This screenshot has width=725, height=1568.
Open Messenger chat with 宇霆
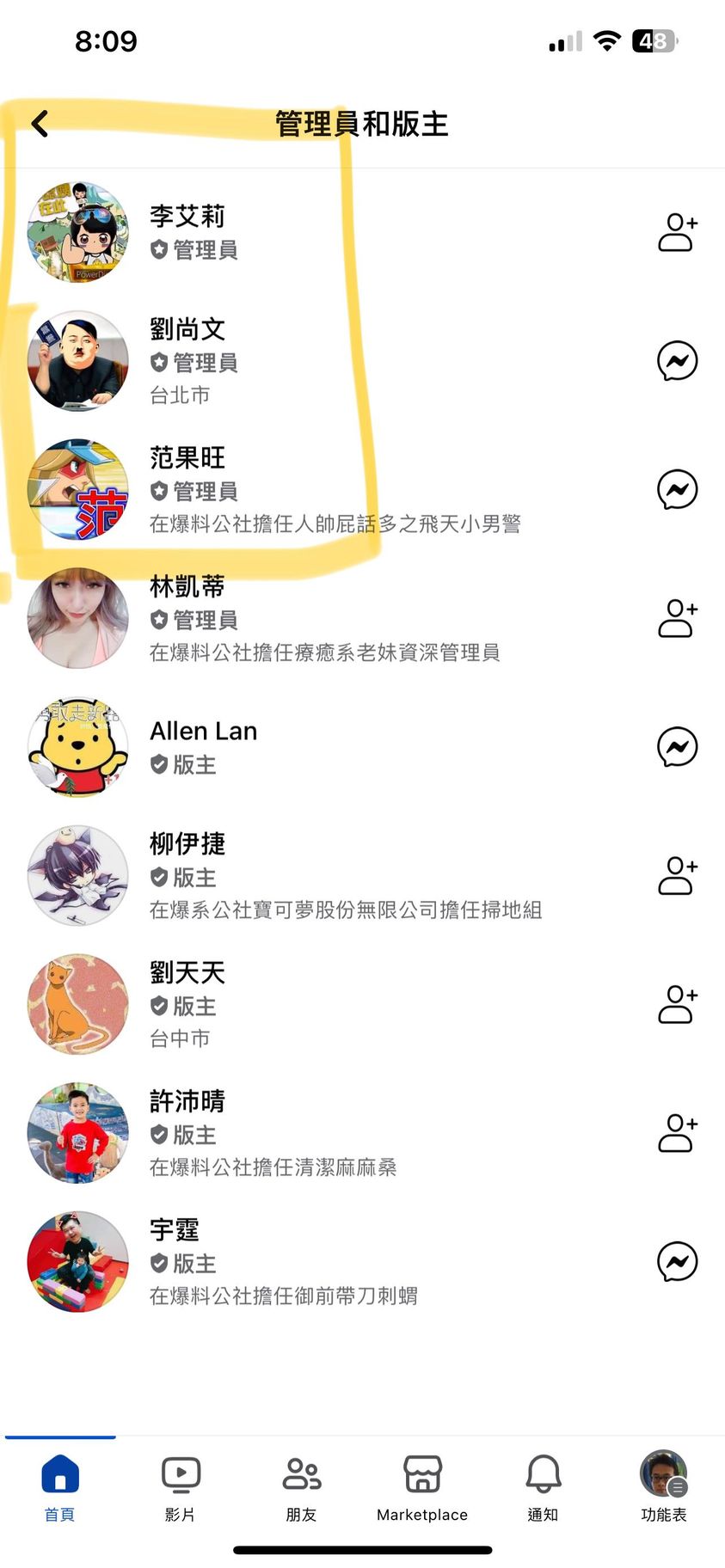tap(677, 1262)
